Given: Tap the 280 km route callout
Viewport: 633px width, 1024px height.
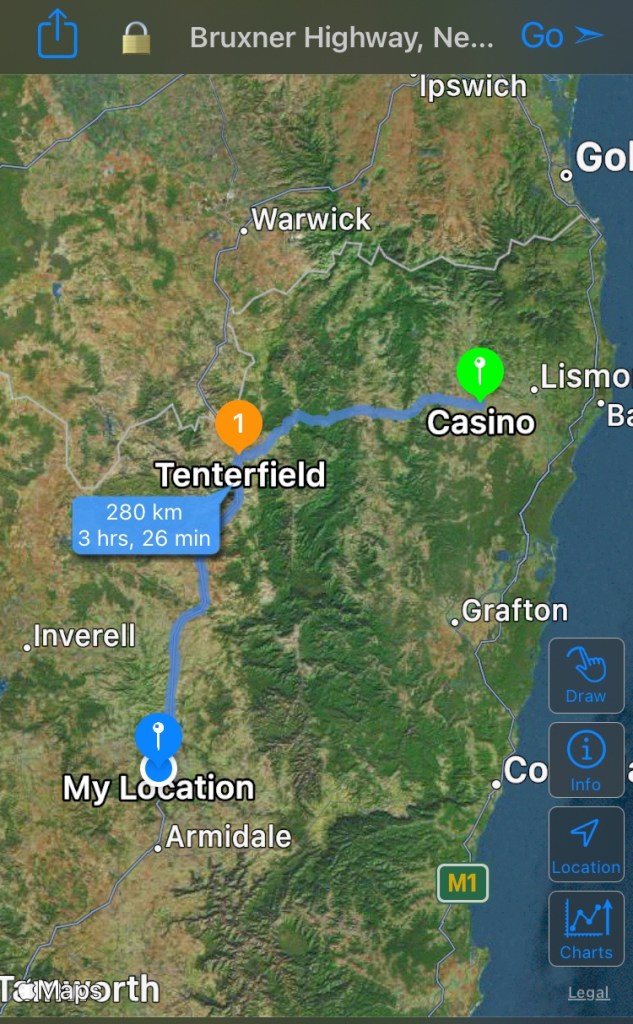Looking at the screenshot, I should coord(145,525).
